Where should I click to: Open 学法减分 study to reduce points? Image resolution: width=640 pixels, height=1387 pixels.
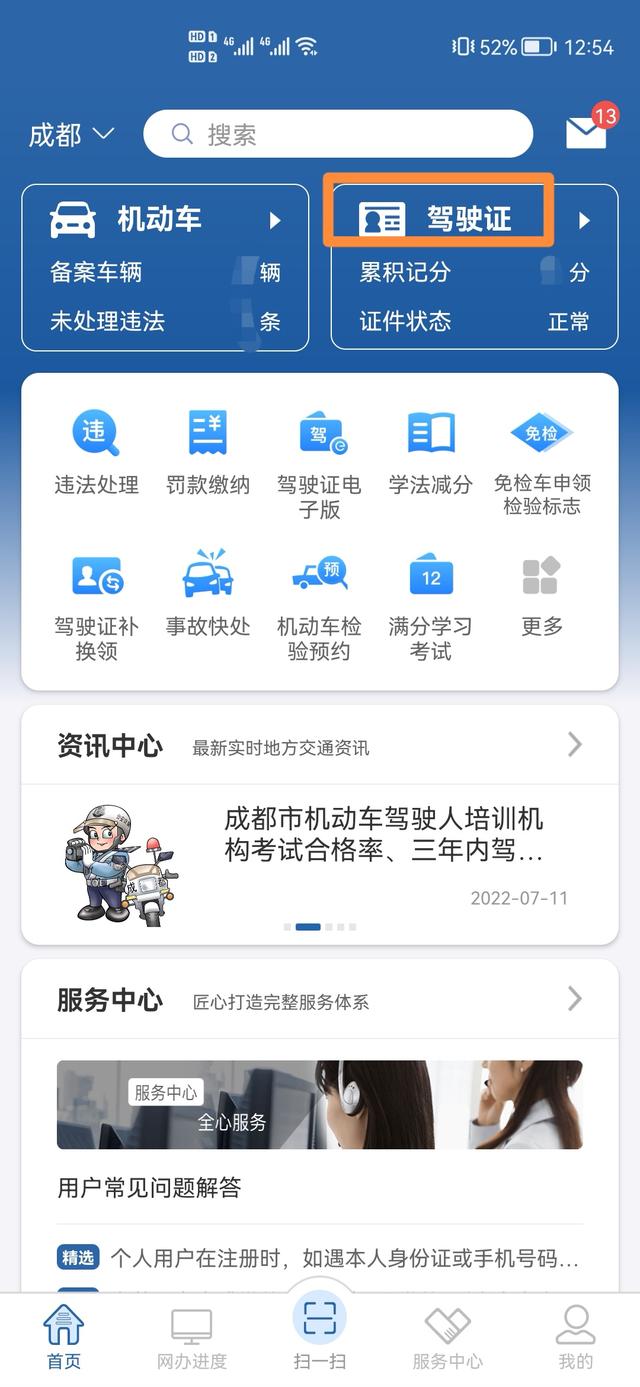(431, 453)
